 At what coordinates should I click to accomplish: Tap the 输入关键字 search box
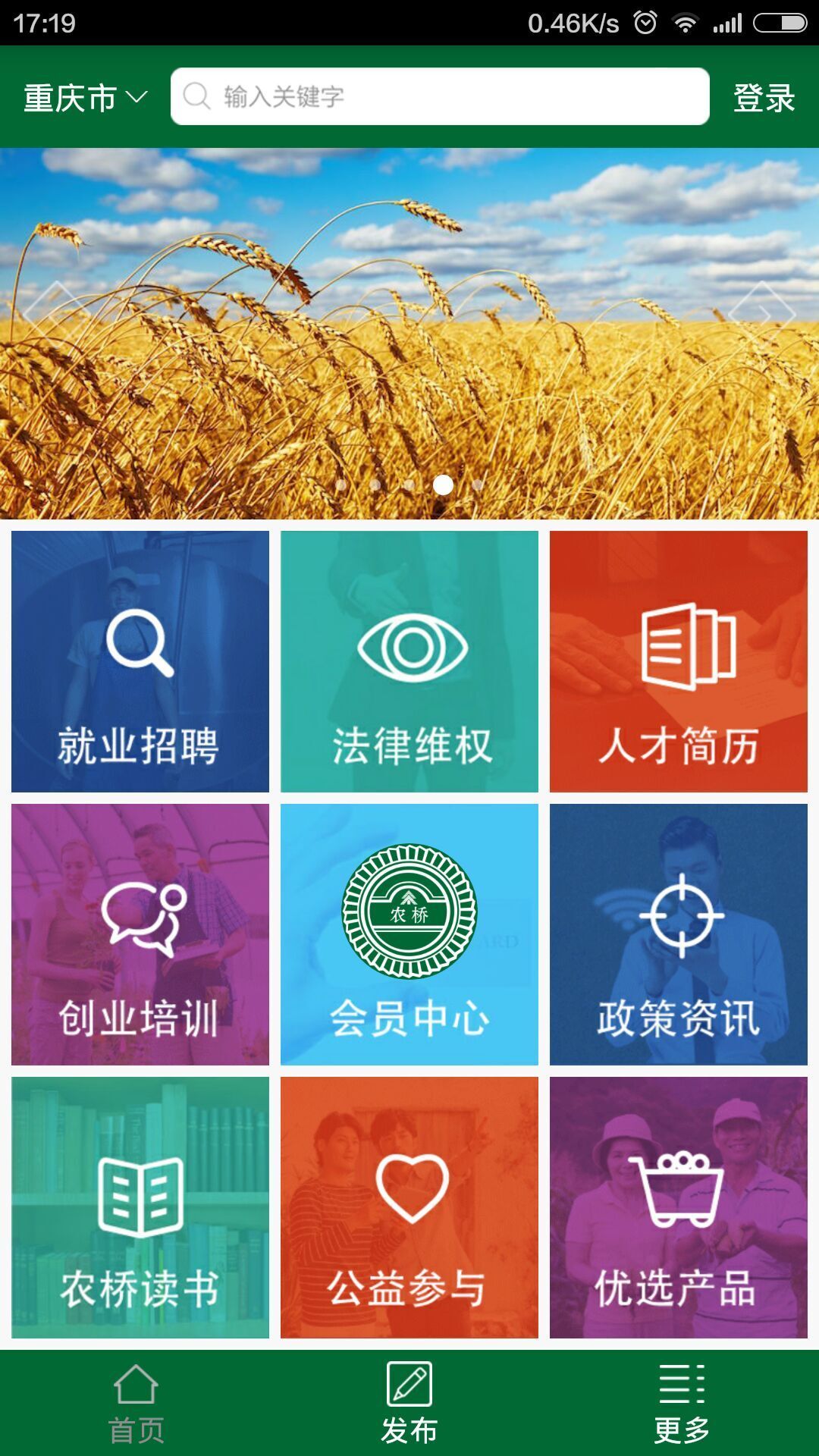[440, 96]
